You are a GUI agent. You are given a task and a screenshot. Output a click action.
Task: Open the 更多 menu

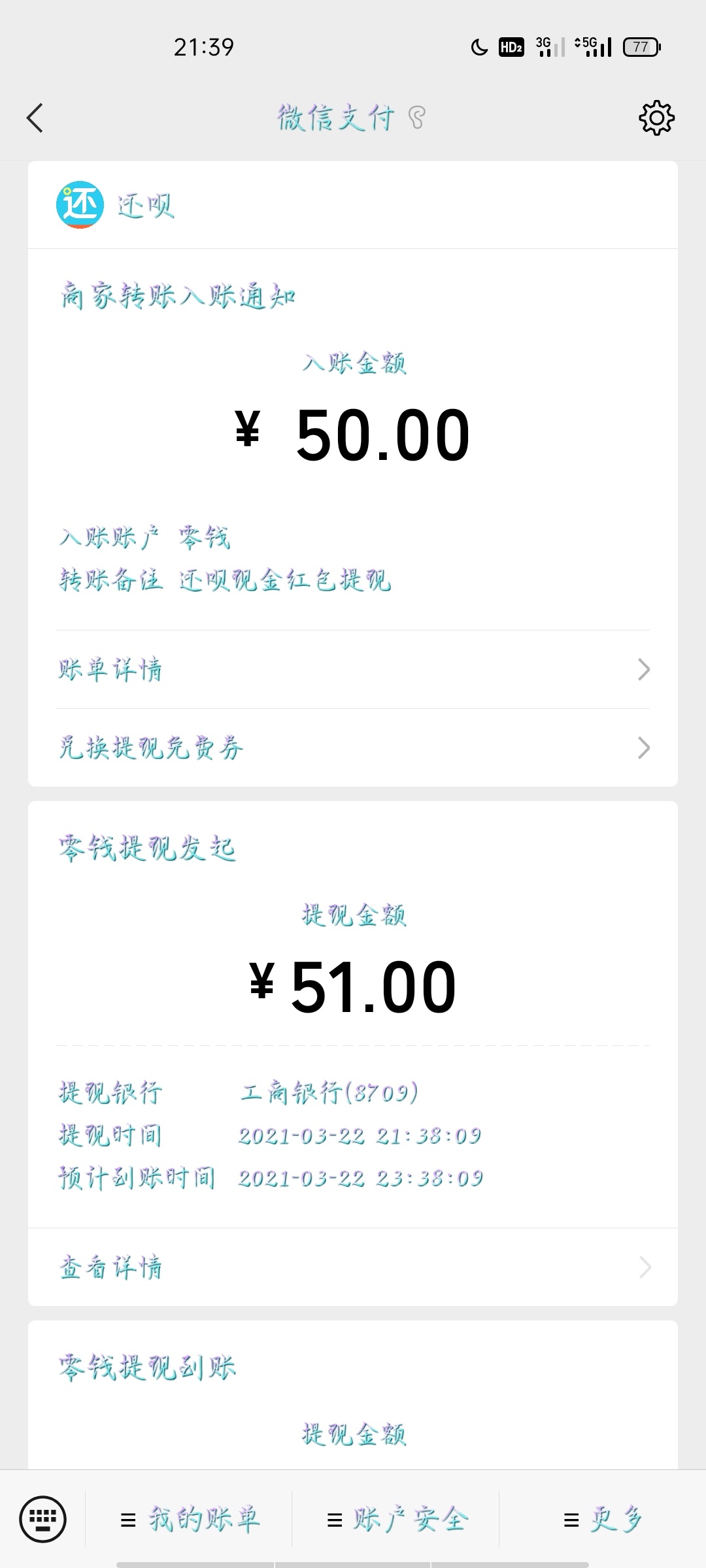tap(603, 1520)
